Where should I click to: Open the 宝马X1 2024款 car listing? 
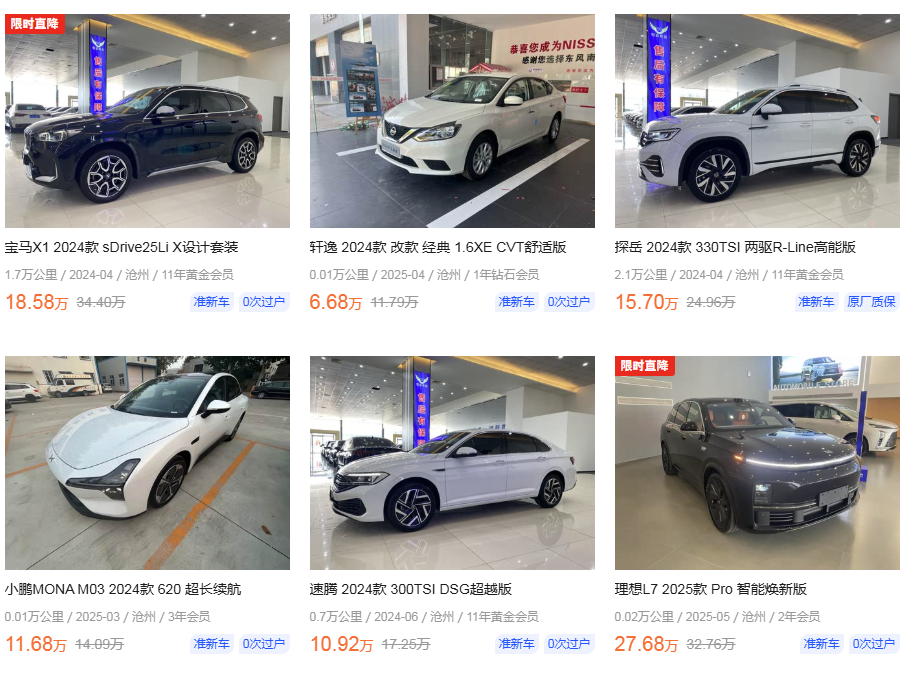(147, 120)
